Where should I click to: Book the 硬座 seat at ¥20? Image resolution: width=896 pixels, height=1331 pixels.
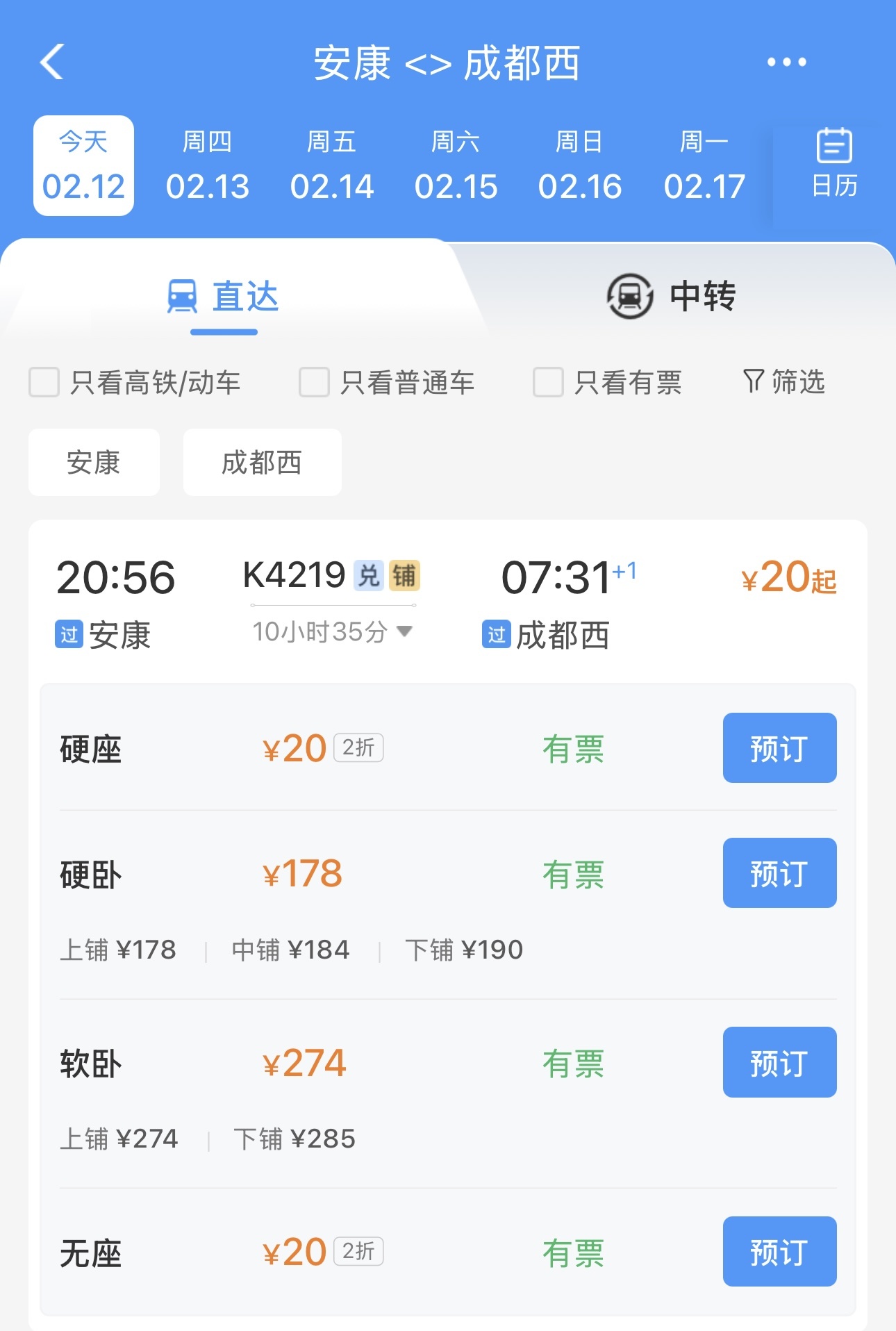point(779,748)
